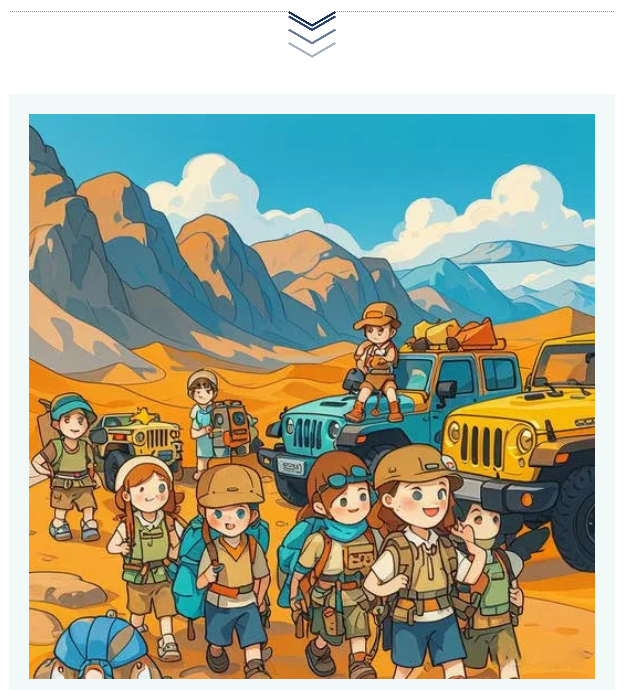Open the desert explorers illustration full-size
Image resolution: width=632 pixels, height=690 pixels.
click(312, 396)
